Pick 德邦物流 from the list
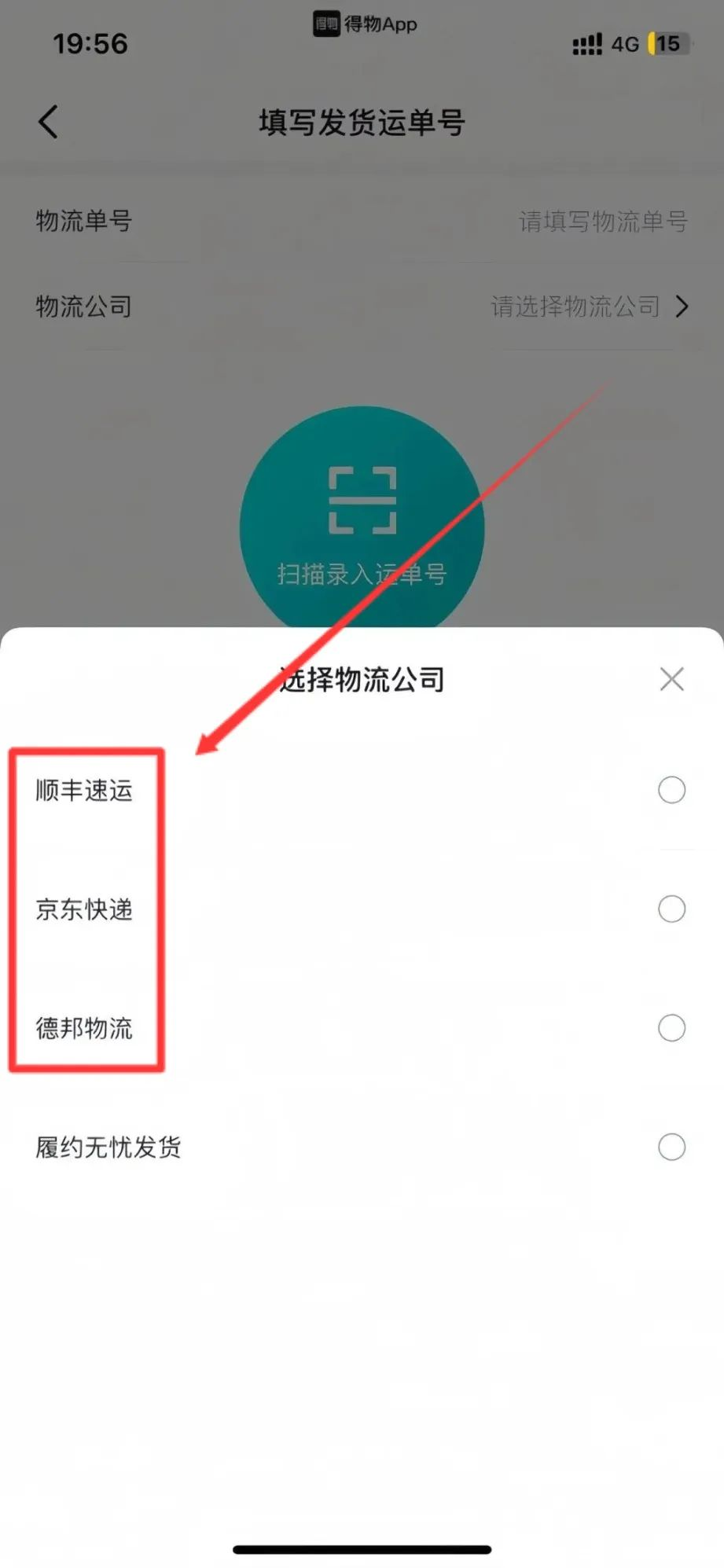The height and width of the screenshot is (1568, 724). pos(362,1028)
